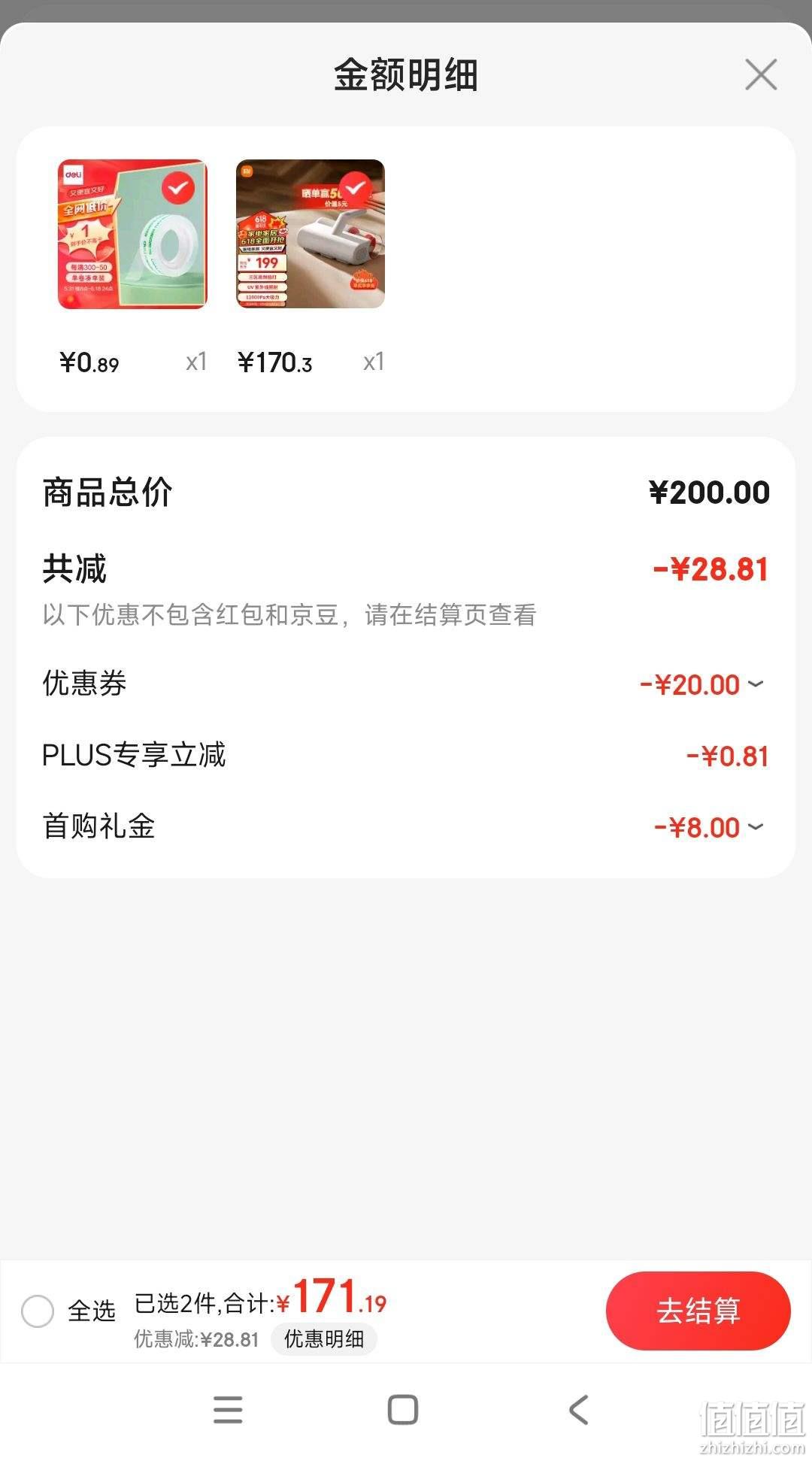
Task: Go back using system back button
Action: pyautogui.click(x=578, y=1410)
